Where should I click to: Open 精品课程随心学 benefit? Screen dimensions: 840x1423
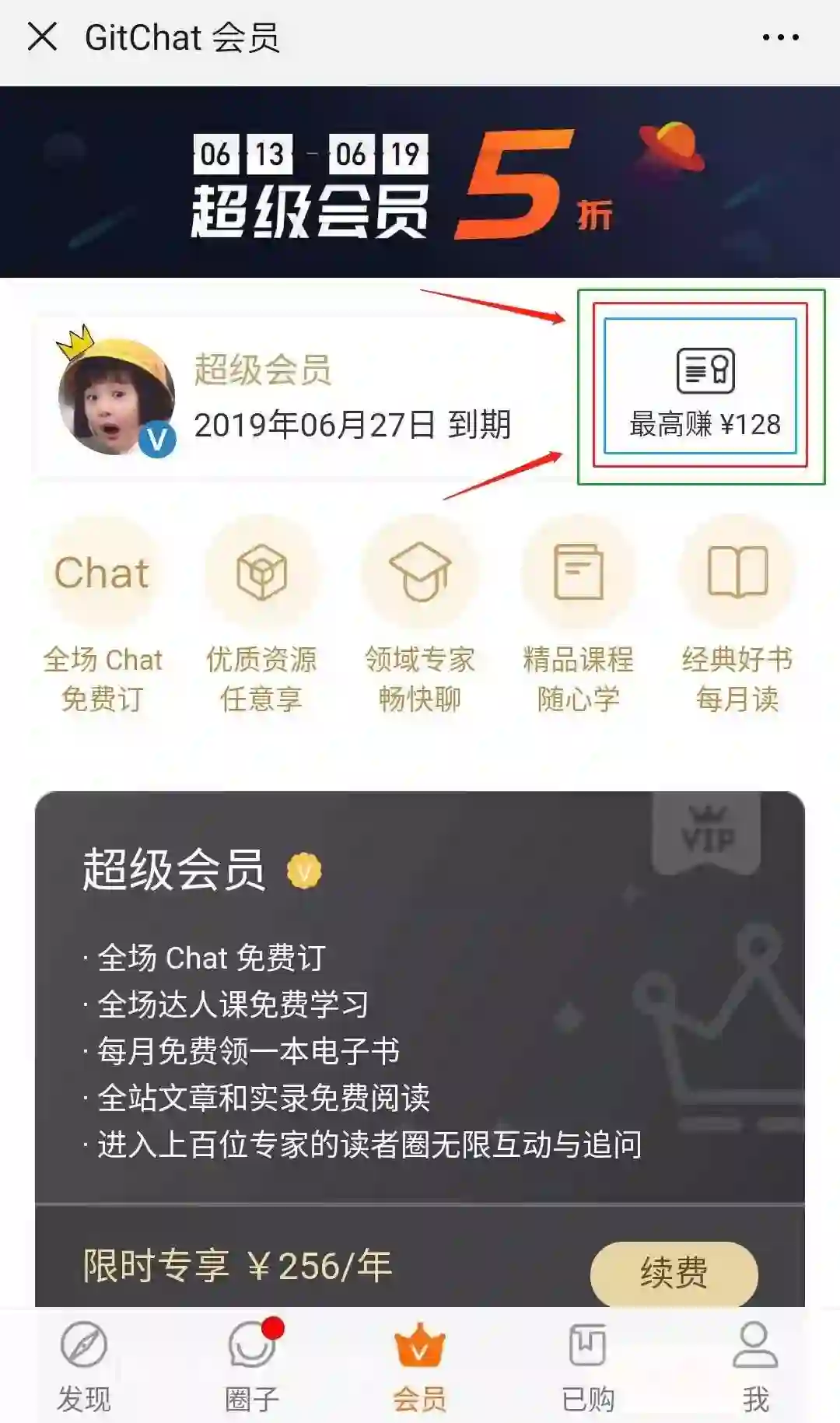[579, 615]
